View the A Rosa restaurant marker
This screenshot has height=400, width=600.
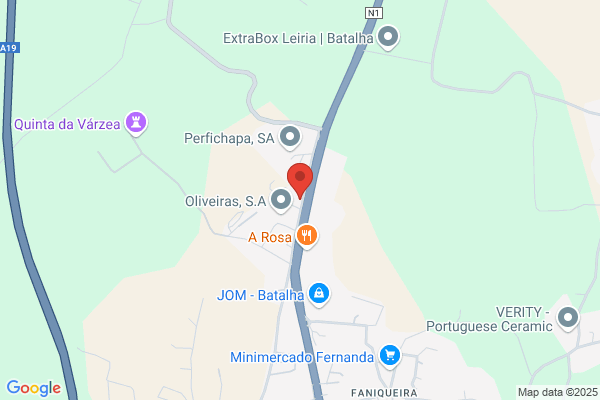(306, 237)
